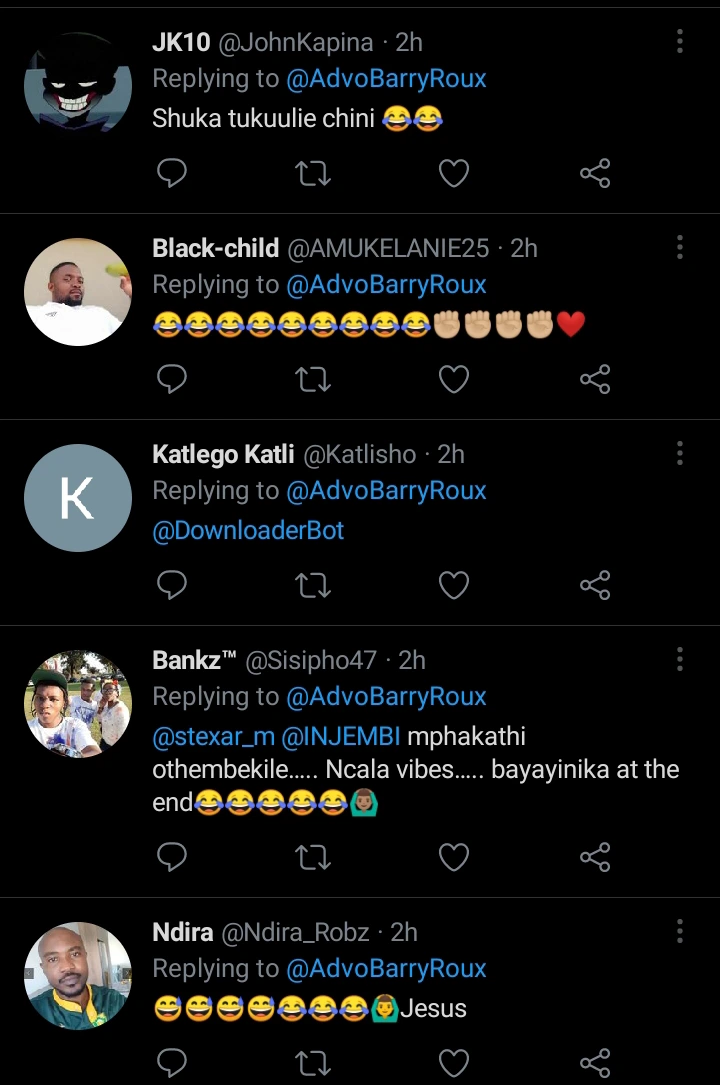Open @AdvoBarryRoux link in Ndira's reply
Image resolution: width=720 pixels, height=1085 pixels.
[386, 968]
